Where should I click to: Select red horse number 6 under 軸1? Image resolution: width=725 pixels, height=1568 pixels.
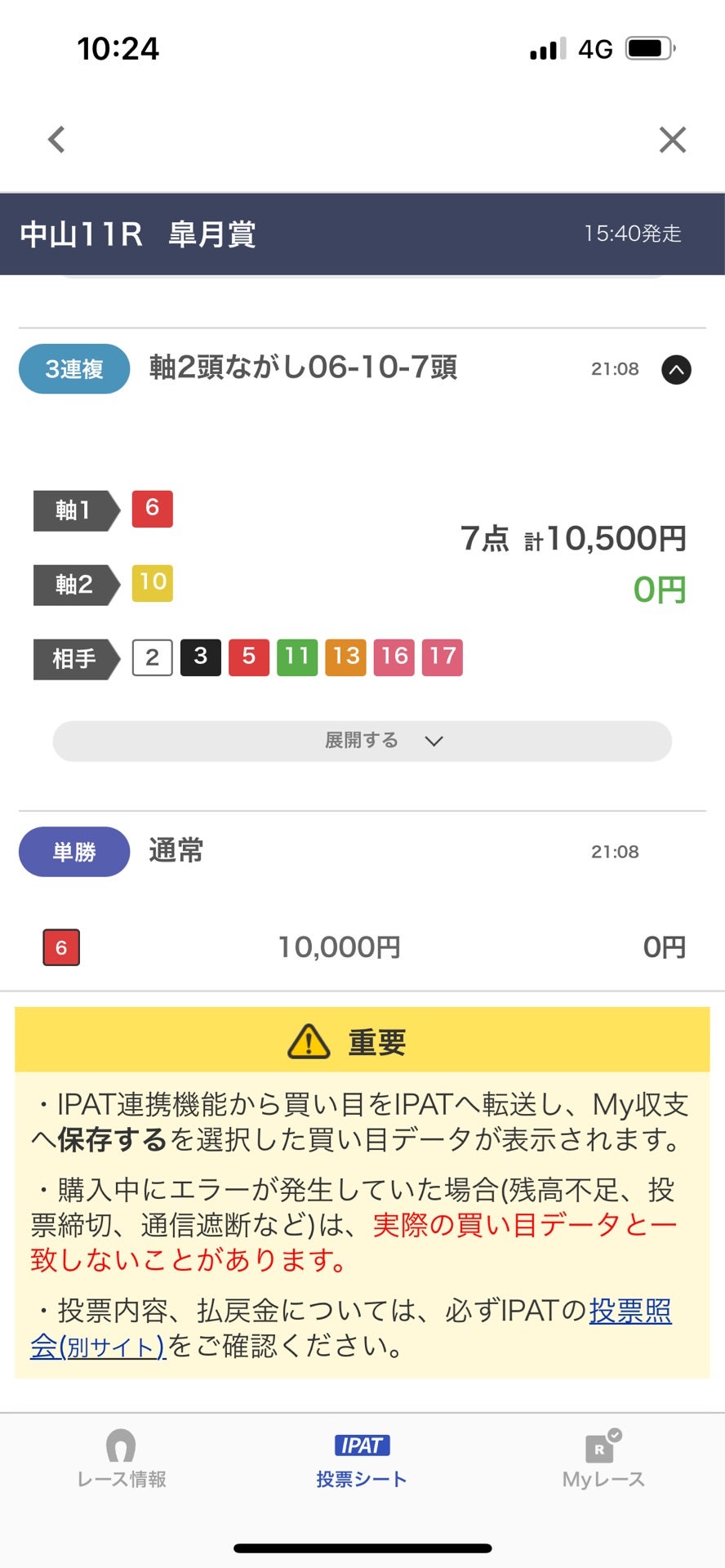152,509
